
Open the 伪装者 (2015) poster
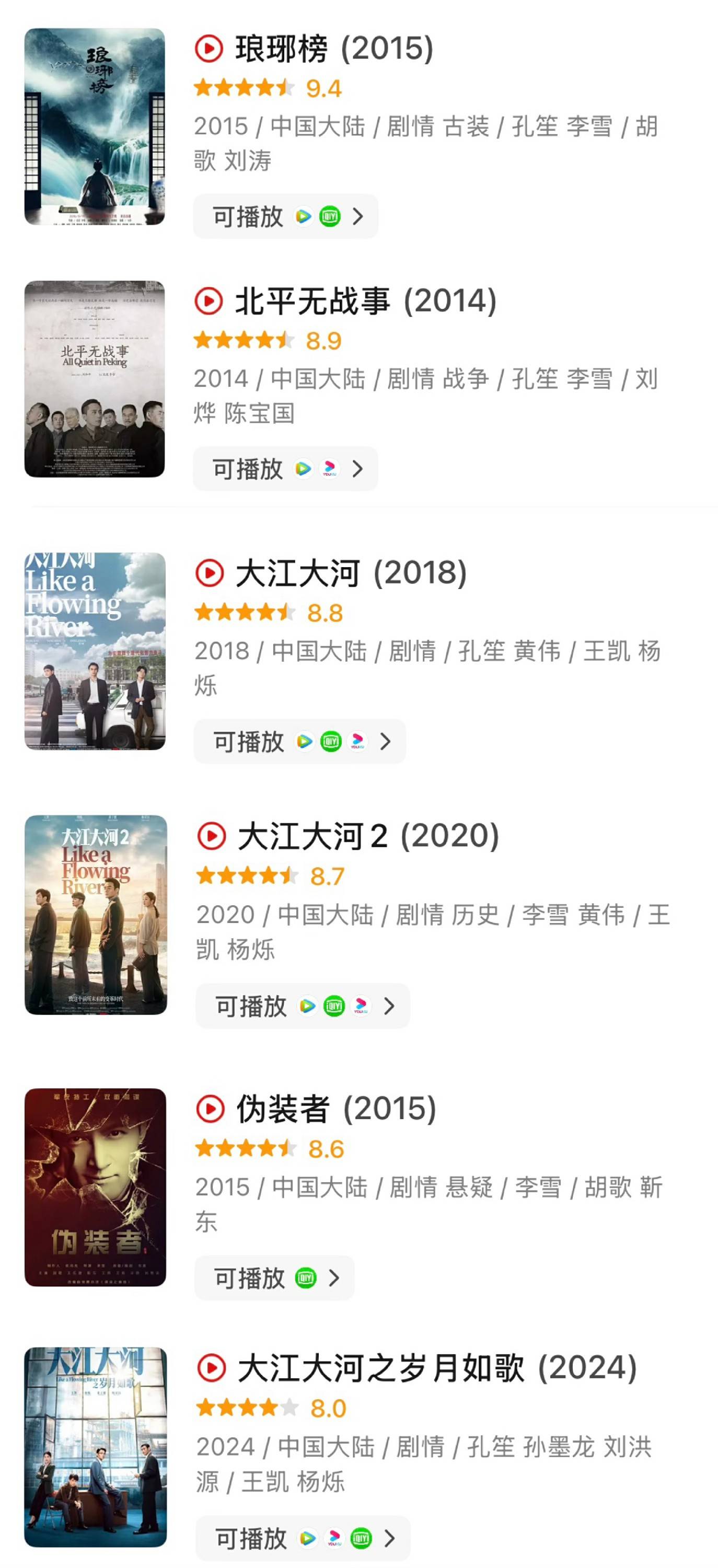click(95, 1187)
